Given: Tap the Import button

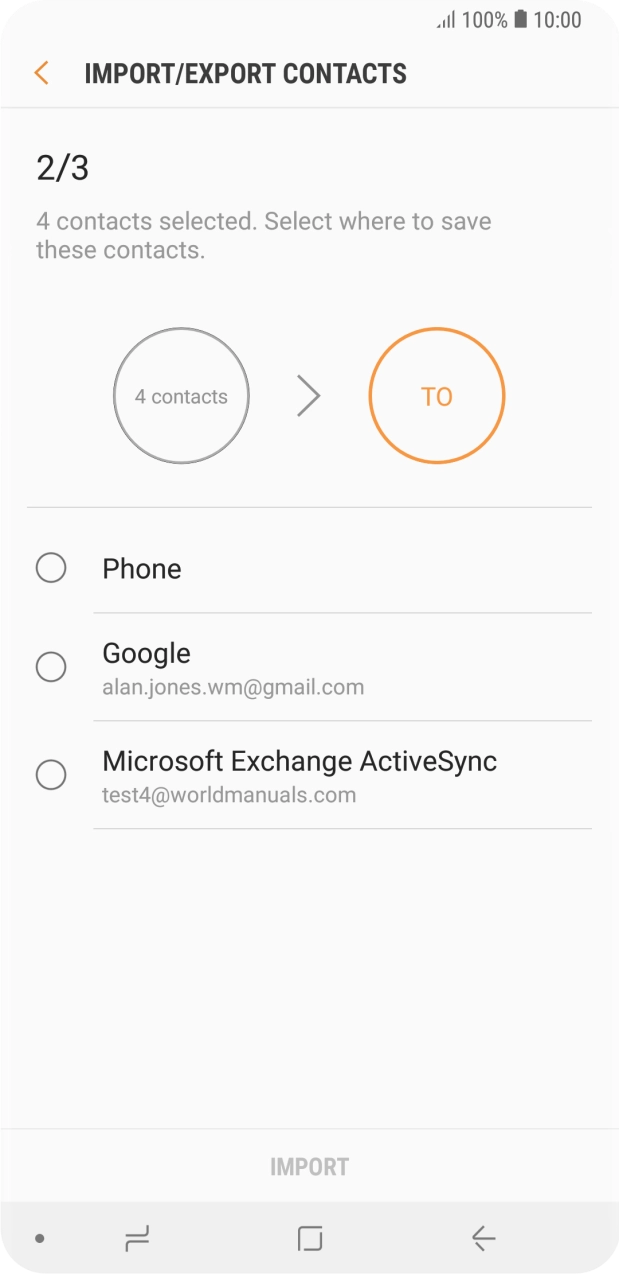Looking at the screenshot, I should tap(309, 1166).
